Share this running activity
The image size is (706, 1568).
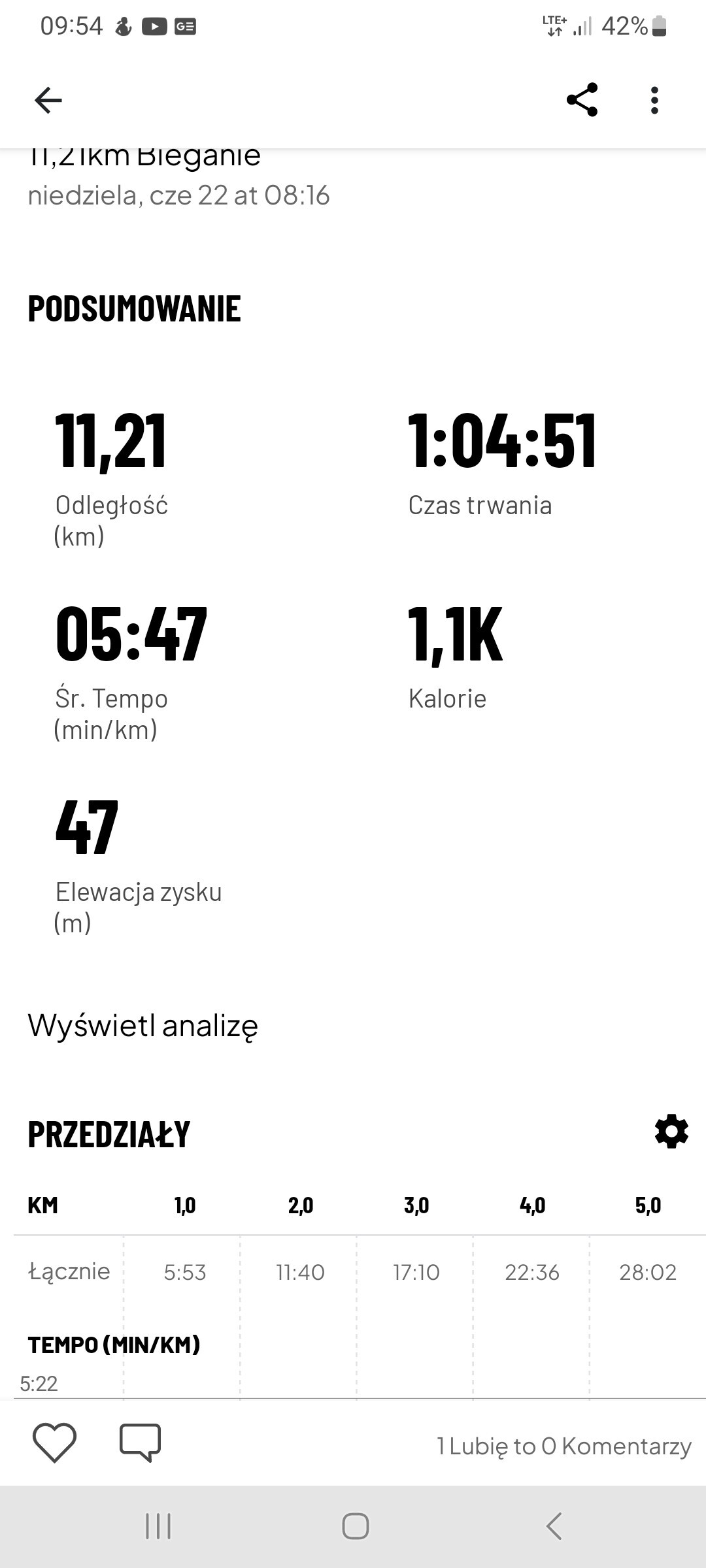click(582, 100)
